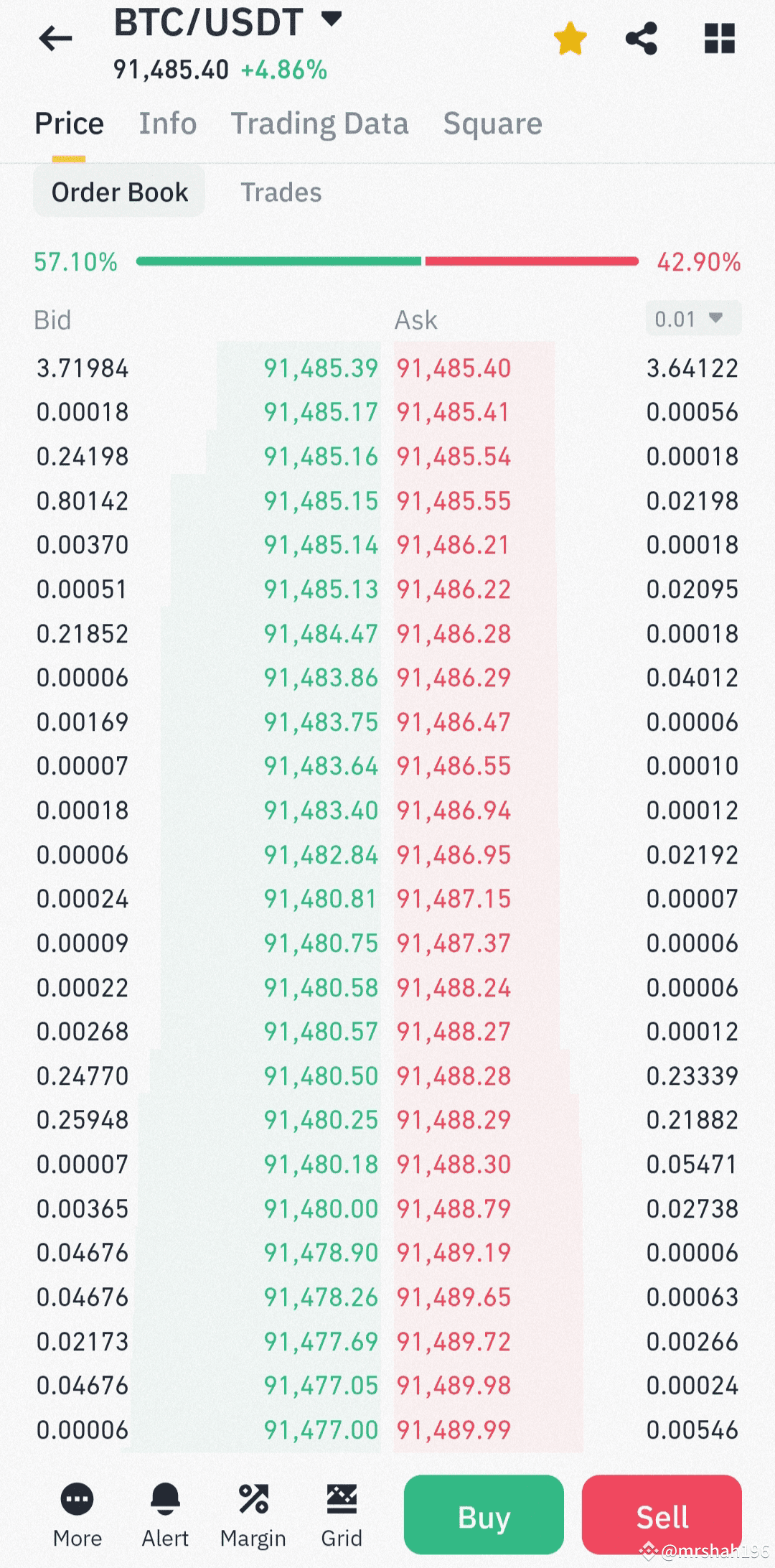Select the Order Book view
The width and height of the screenshot is (775, 1568).
[x=119, y=192]
